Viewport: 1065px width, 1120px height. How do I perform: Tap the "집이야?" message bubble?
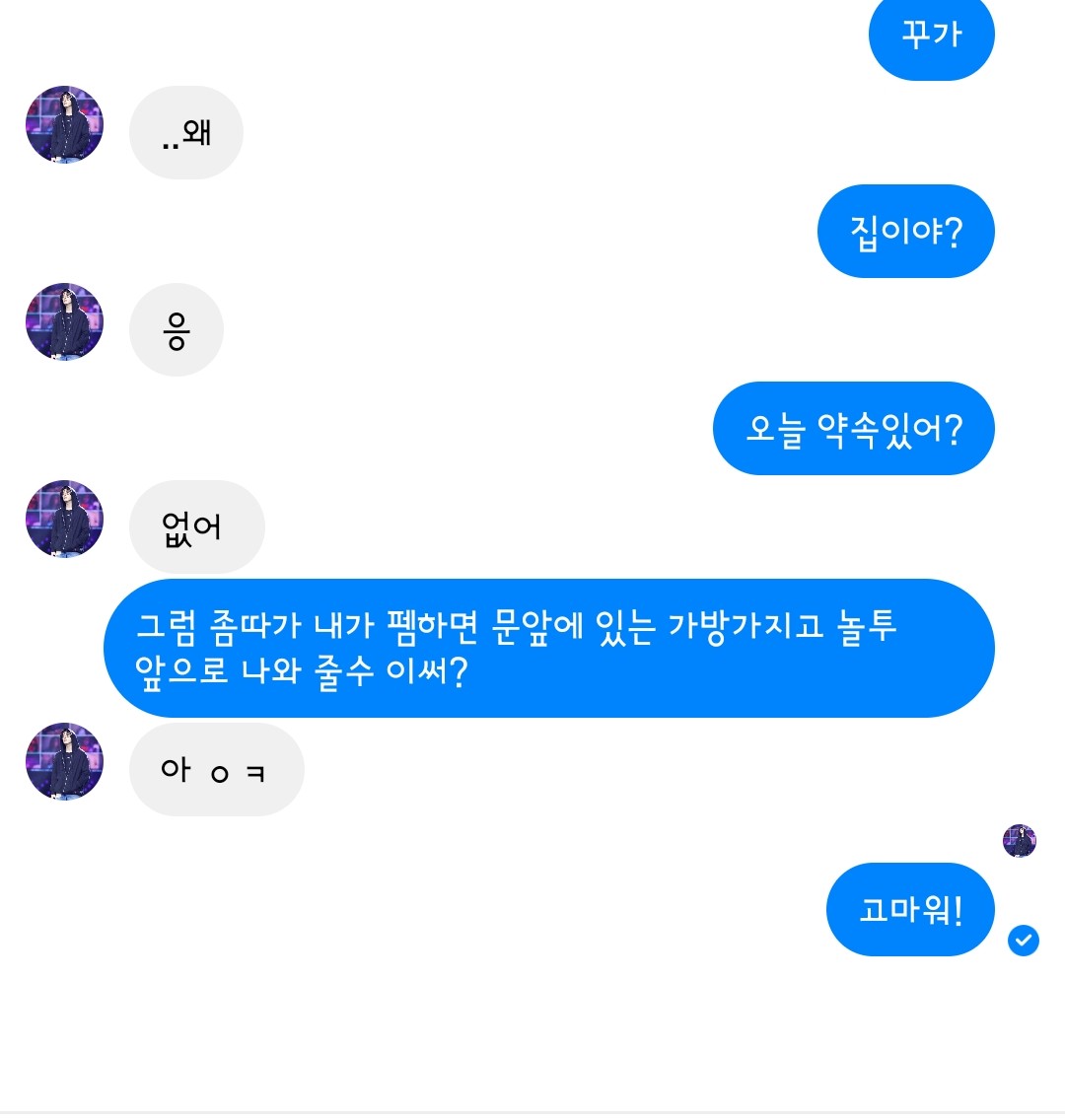[x=905, y=232]
